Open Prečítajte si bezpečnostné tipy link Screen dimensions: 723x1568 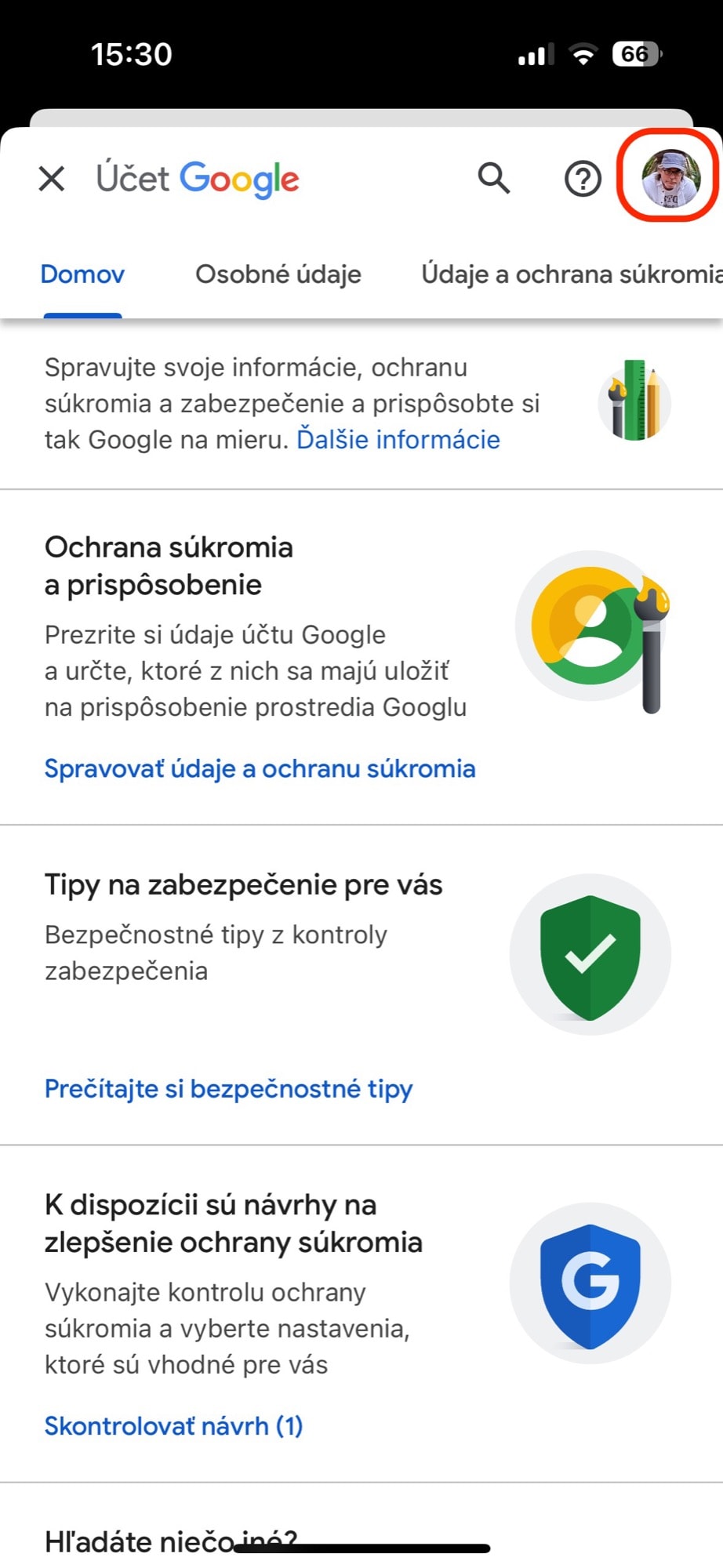point(228,1089)
